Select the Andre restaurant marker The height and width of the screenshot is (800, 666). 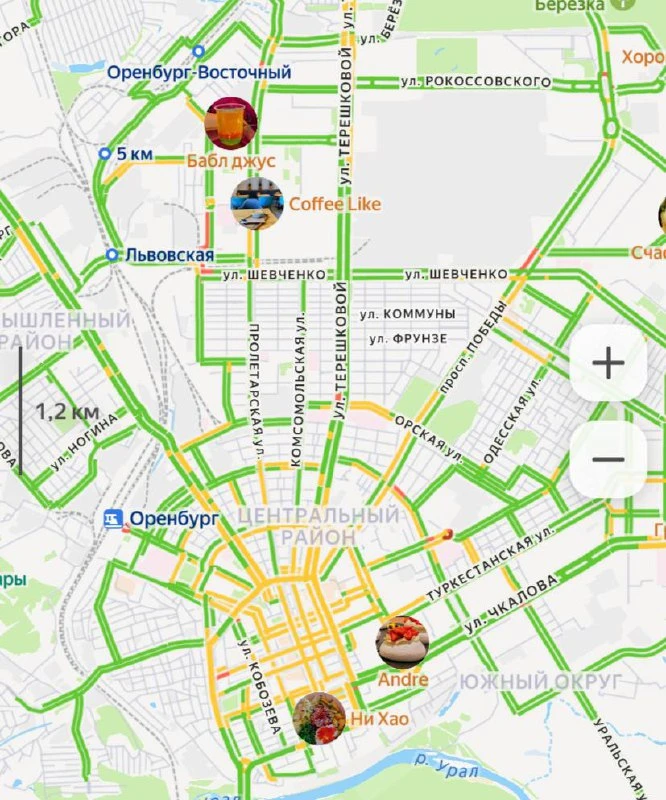click(402, 642)
